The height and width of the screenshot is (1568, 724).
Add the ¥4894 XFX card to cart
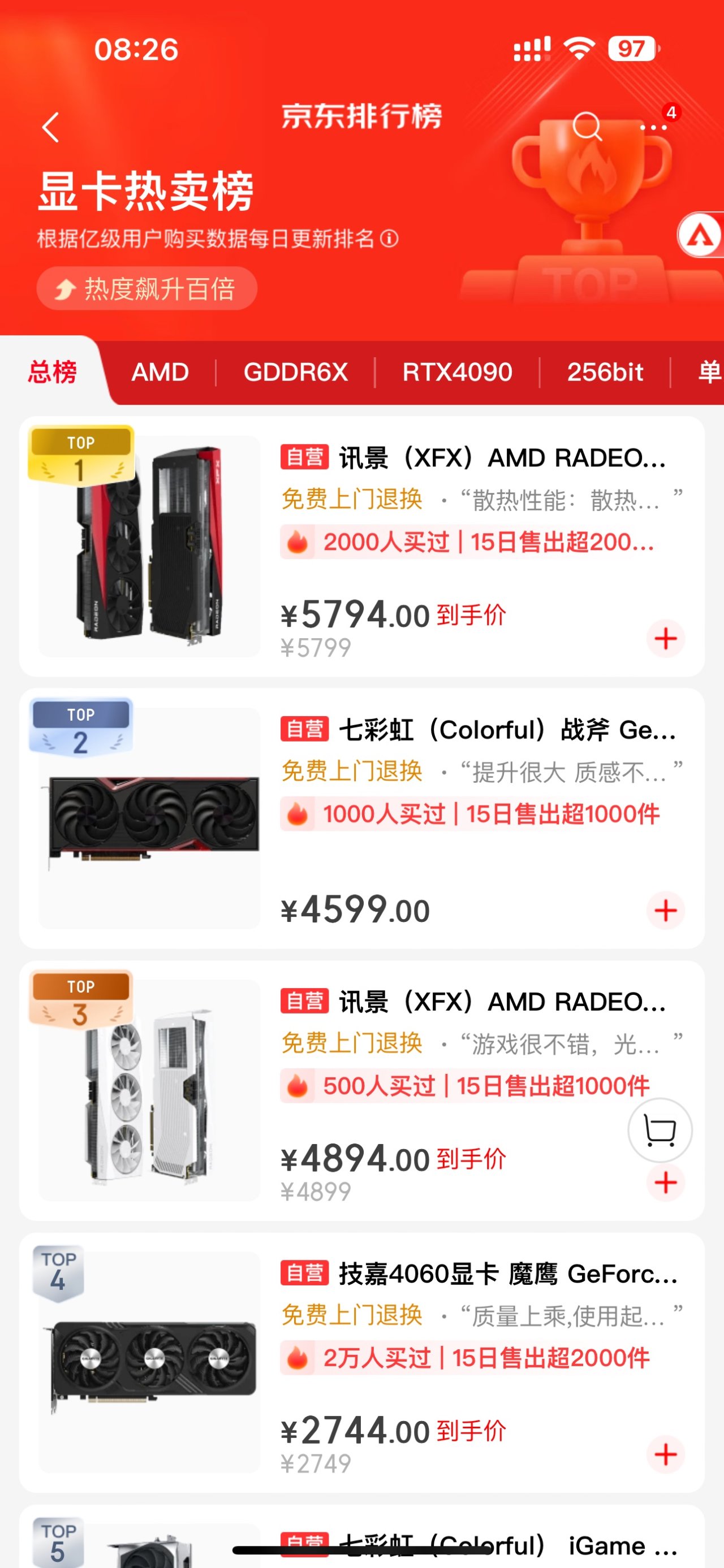tap(666, 1182)
